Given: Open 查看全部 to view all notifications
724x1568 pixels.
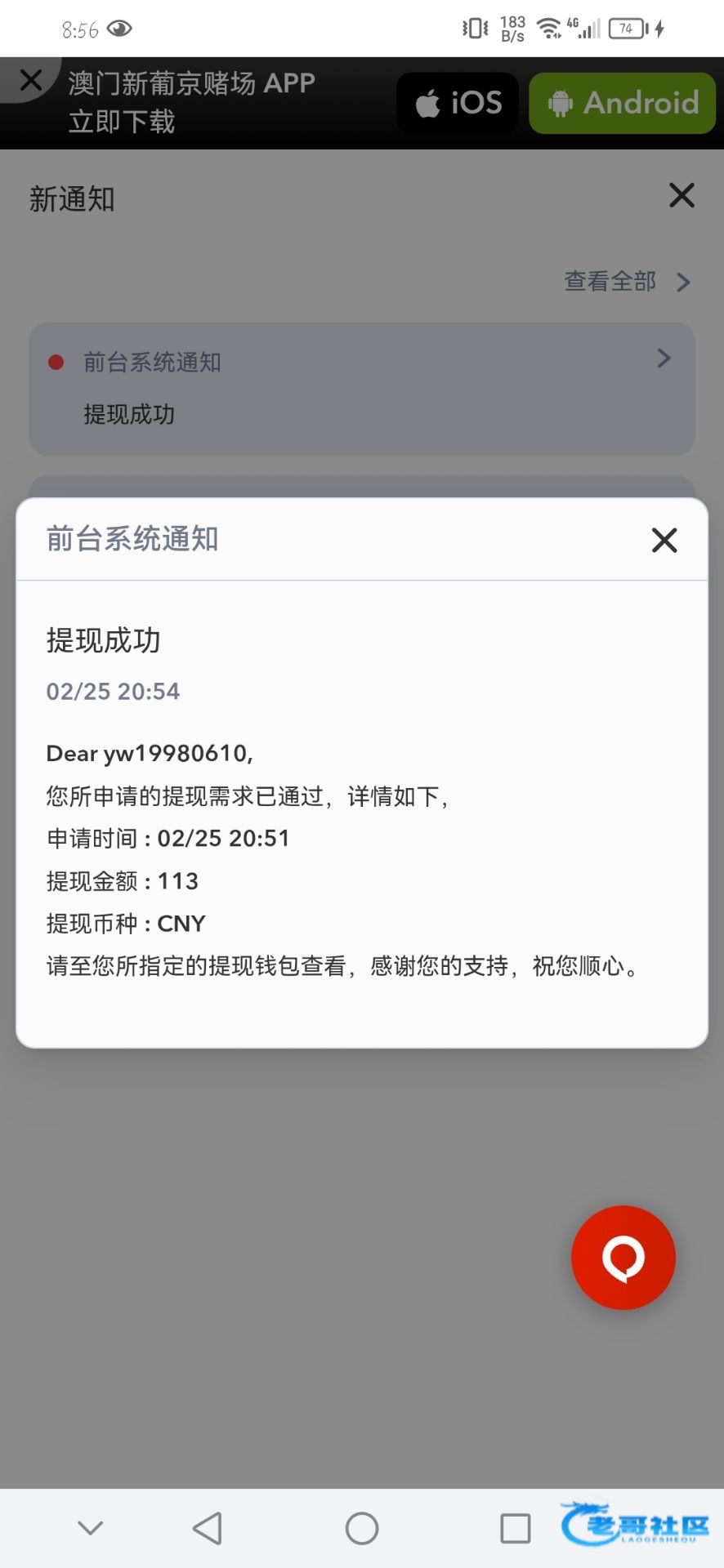Looking at the screenshot, I should click(x=627, y=282).
